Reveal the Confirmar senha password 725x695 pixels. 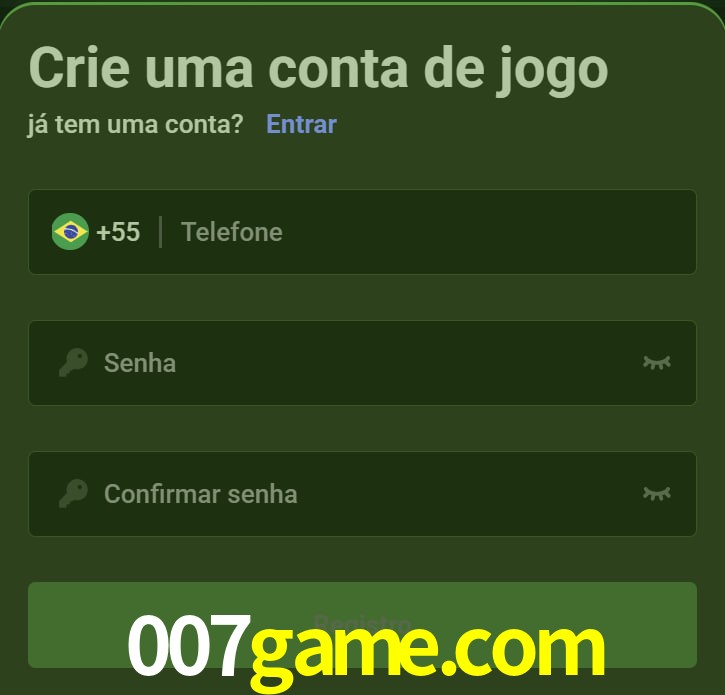[x=656, y=493]
